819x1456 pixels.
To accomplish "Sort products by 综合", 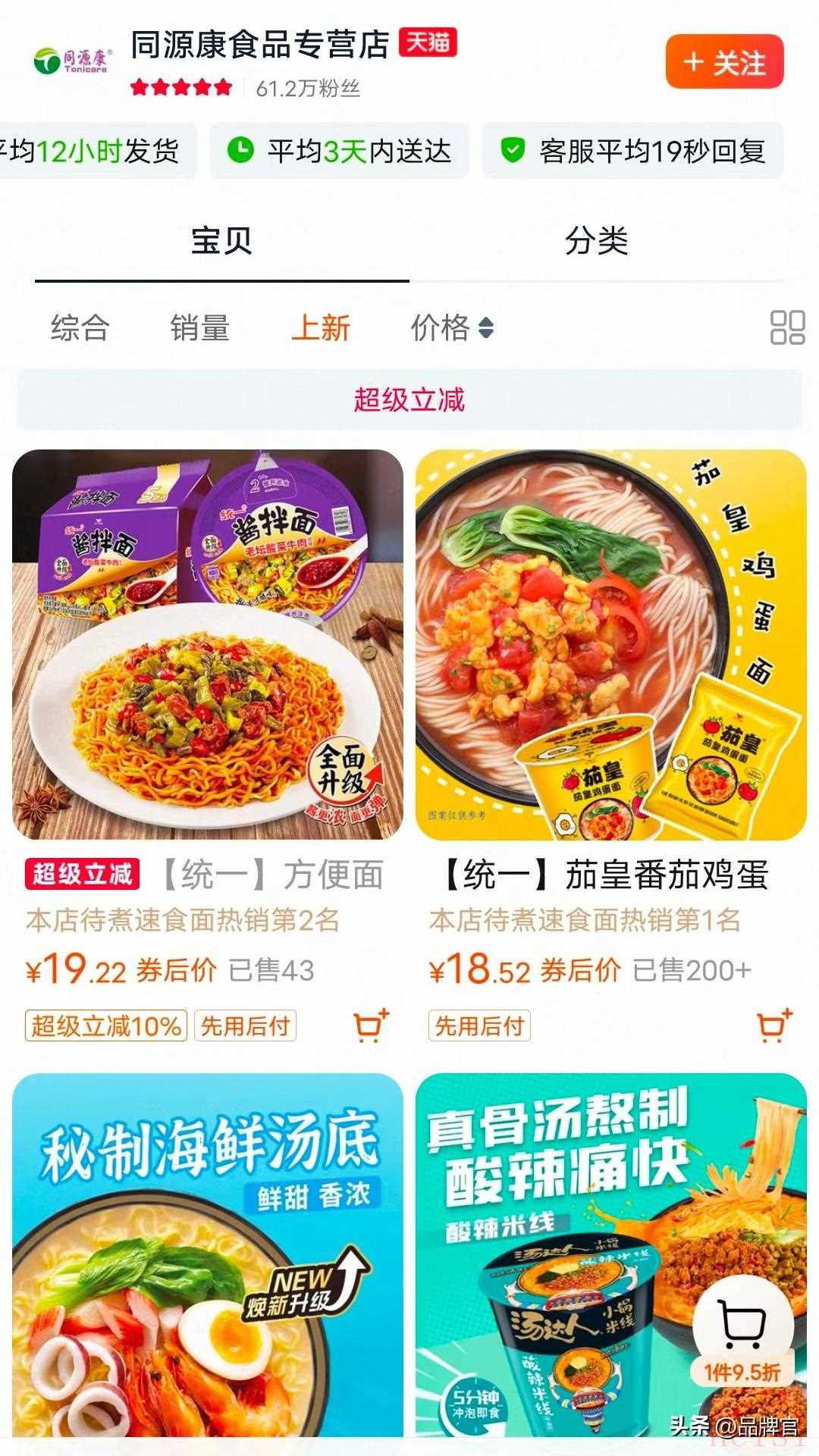I will [80, 328].
